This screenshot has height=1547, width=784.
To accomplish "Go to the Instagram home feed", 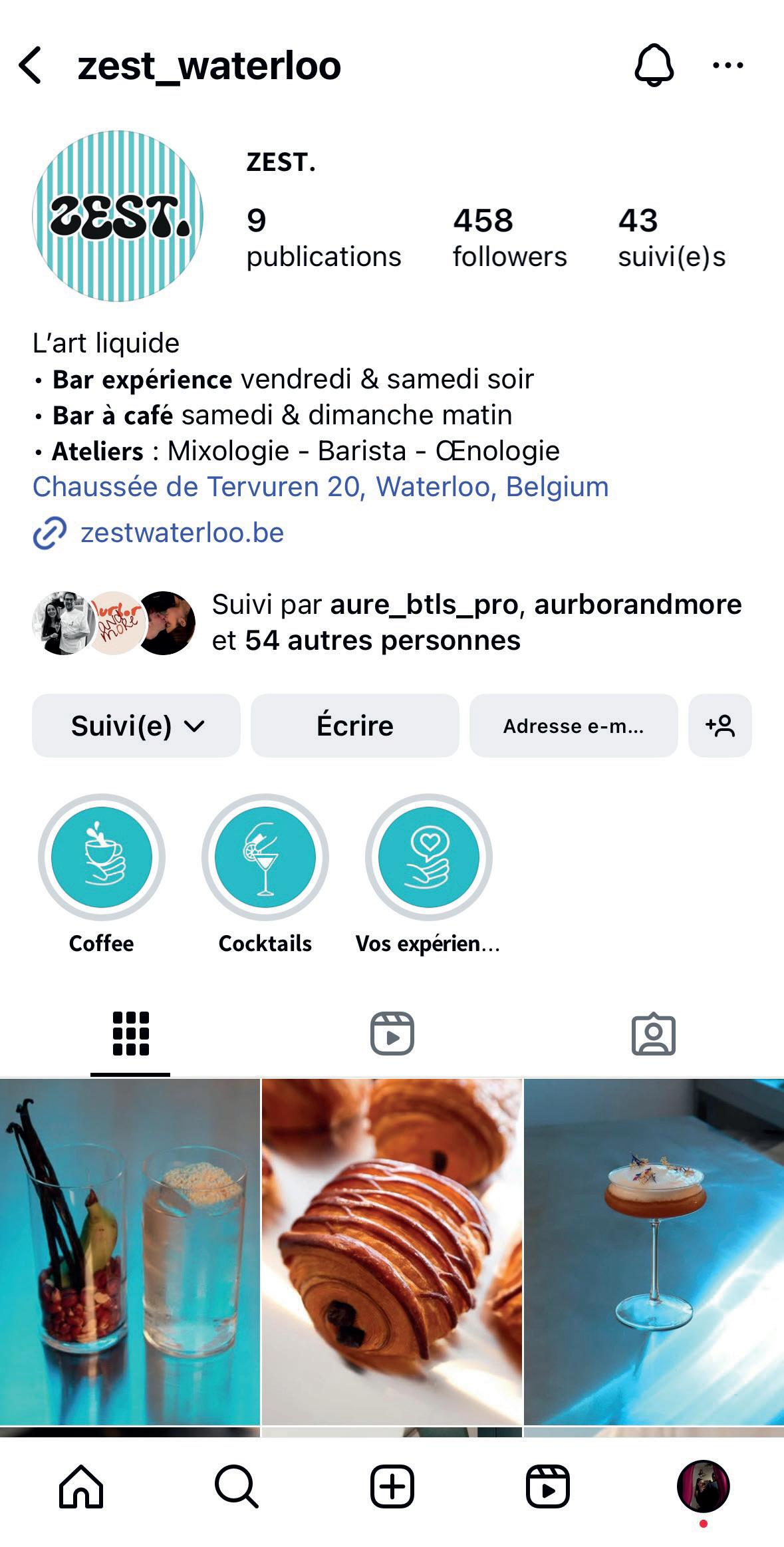I will coord(81,1486).
